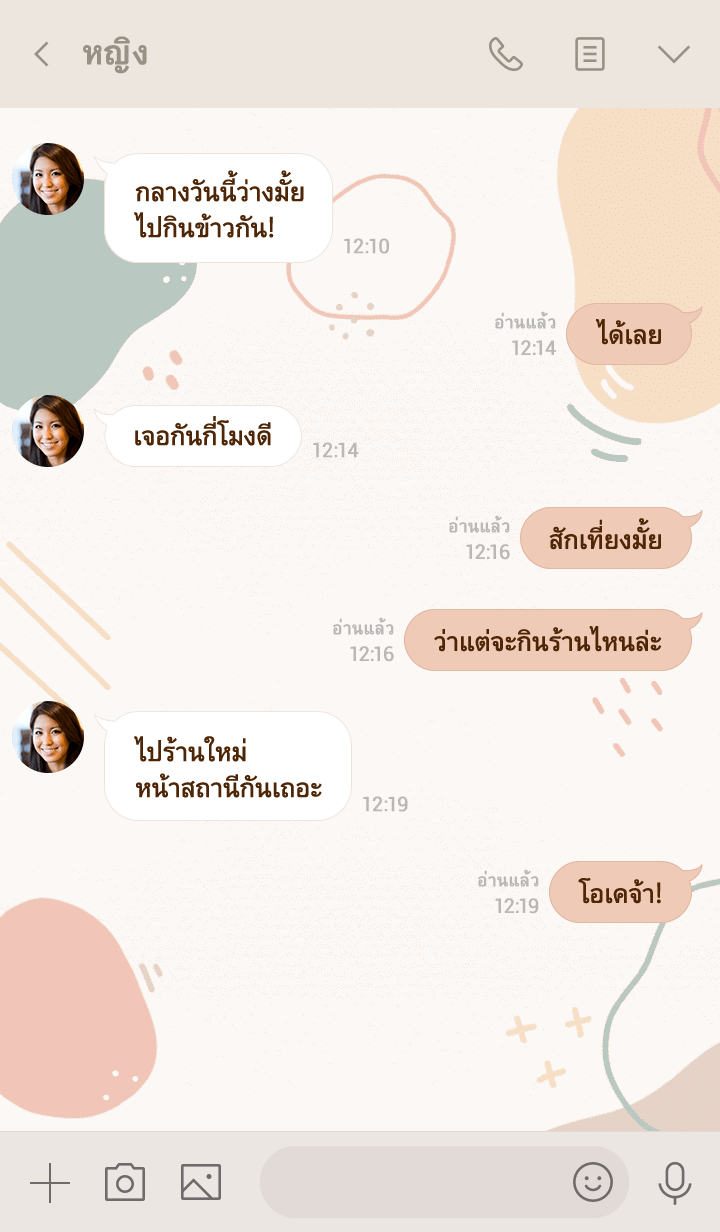Open the photo gallery picker

point(201,1183)
